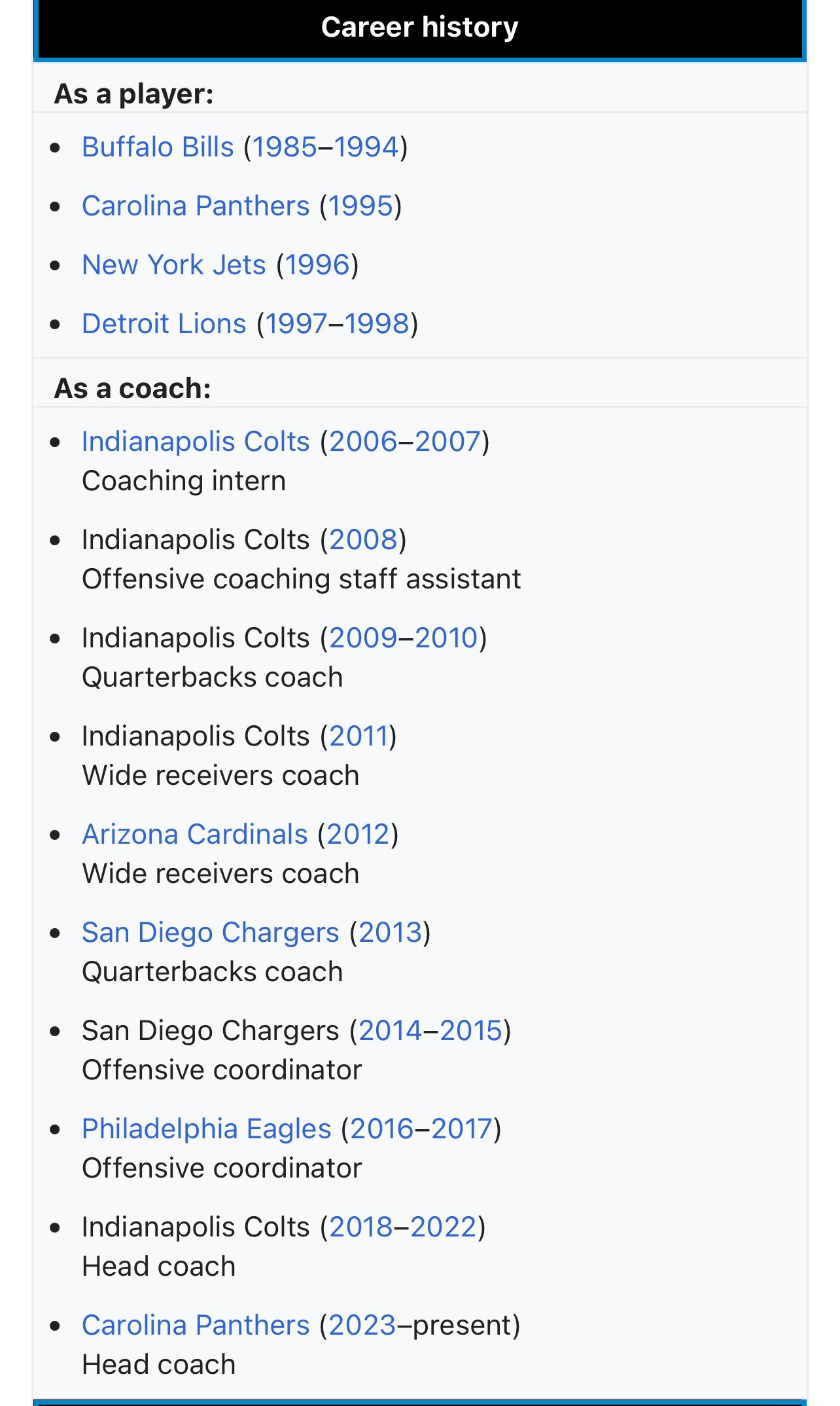This screenshot has width=840, height=1406.
Task: Open the 2006 season link
Action: tap(363, 441)
